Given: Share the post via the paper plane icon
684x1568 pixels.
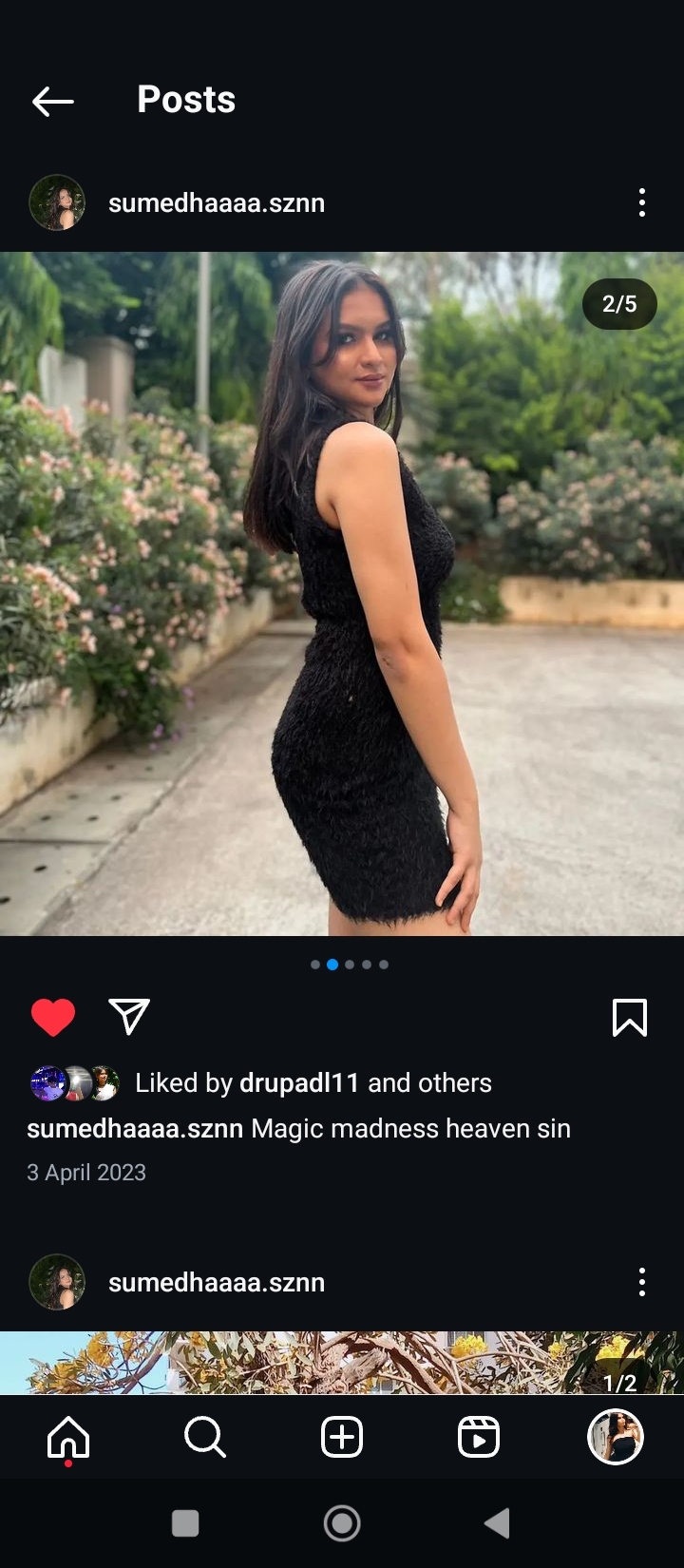Looking at the screenshot, I should click(129, 1016).
